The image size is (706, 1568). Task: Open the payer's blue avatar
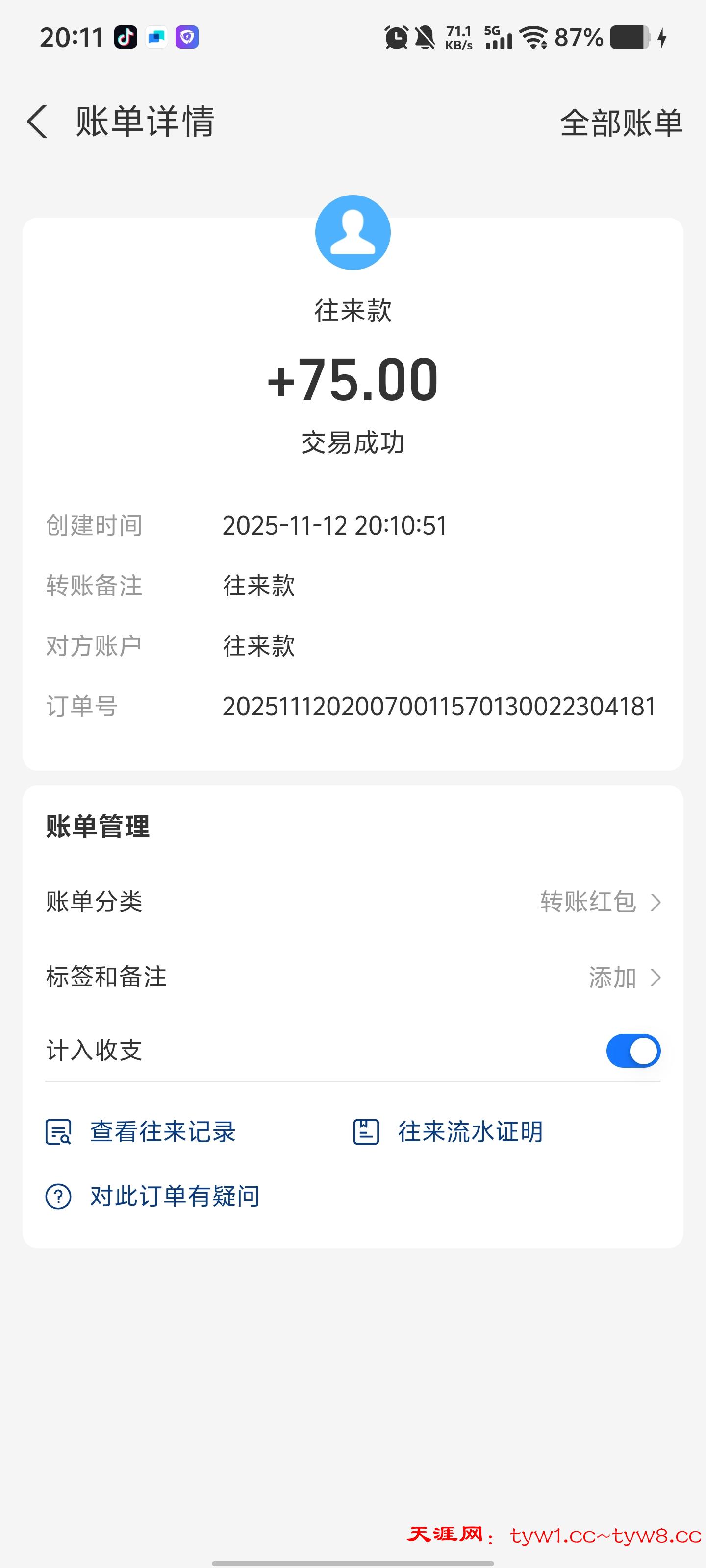coord(353,233)
